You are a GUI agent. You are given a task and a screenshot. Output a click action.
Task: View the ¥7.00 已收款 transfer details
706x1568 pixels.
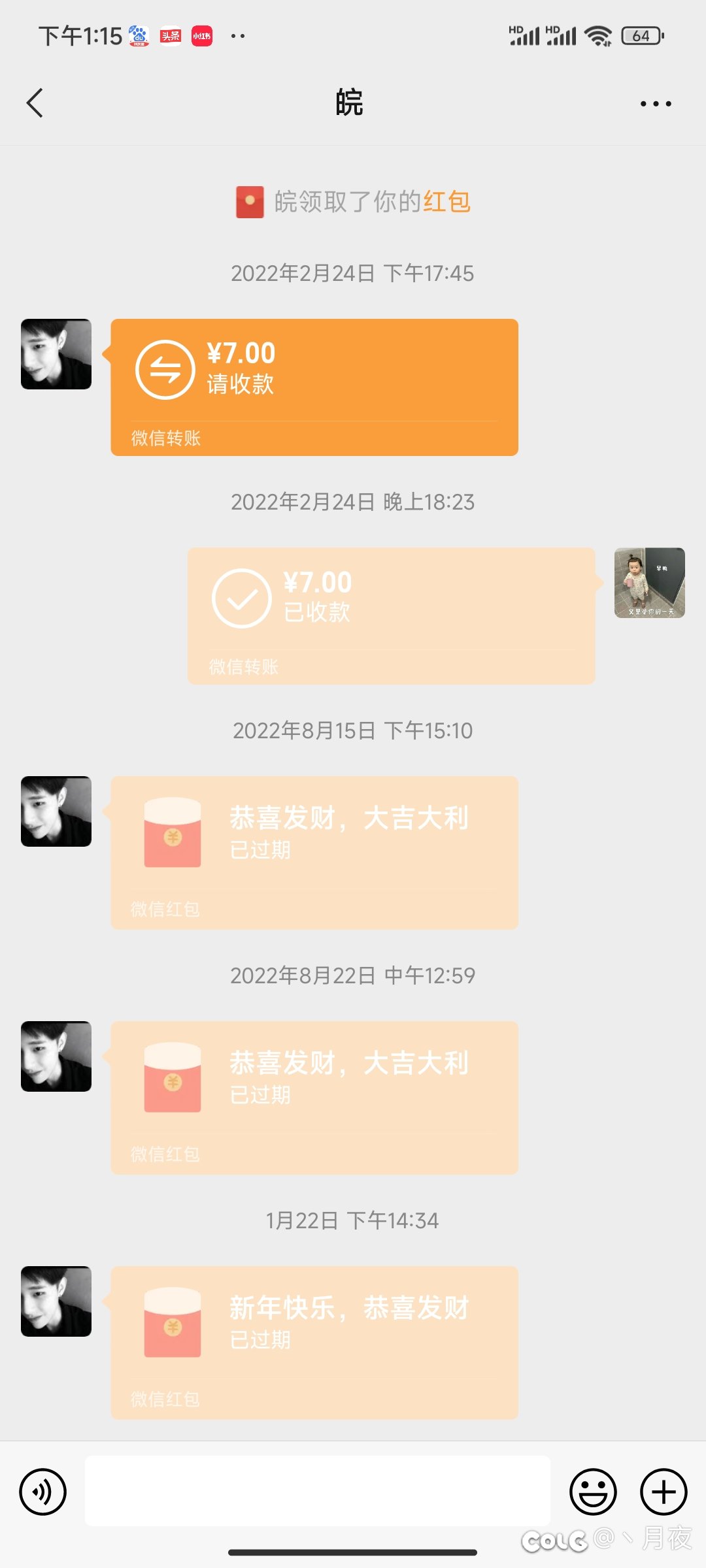391,615
